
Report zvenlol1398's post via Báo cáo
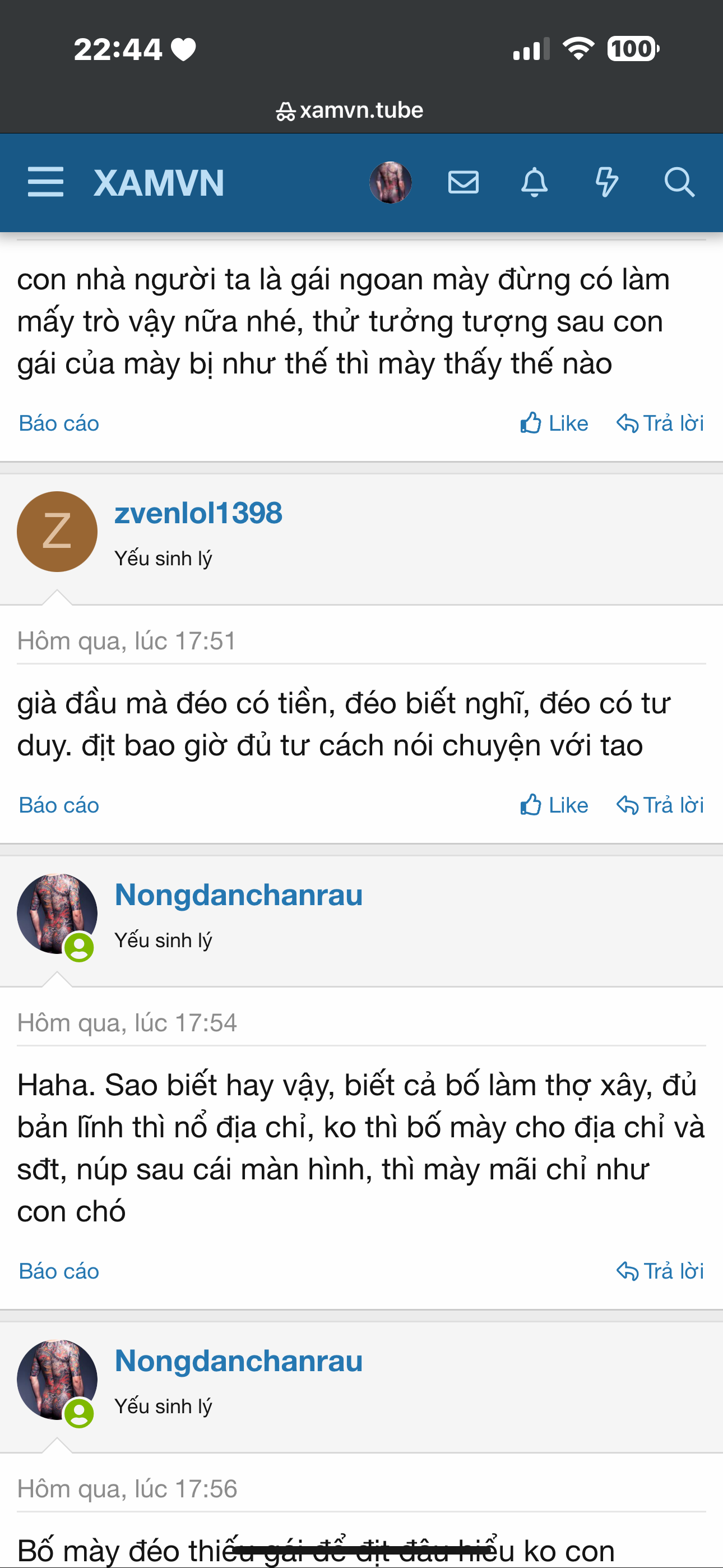tap(59, 805)
